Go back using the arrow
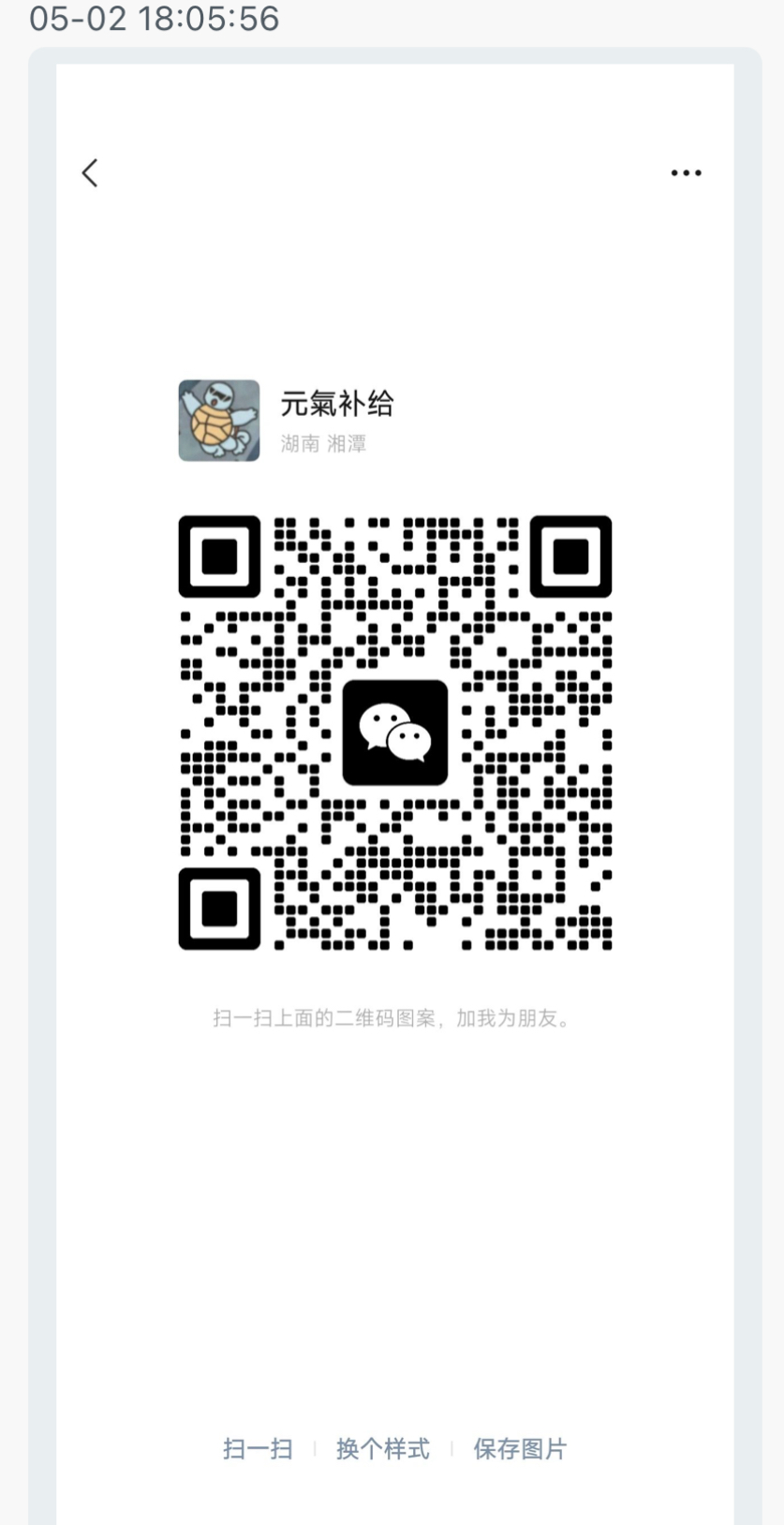Image resolution: width=784 pixels, height=1525 pixels. [x=90, y=172]
